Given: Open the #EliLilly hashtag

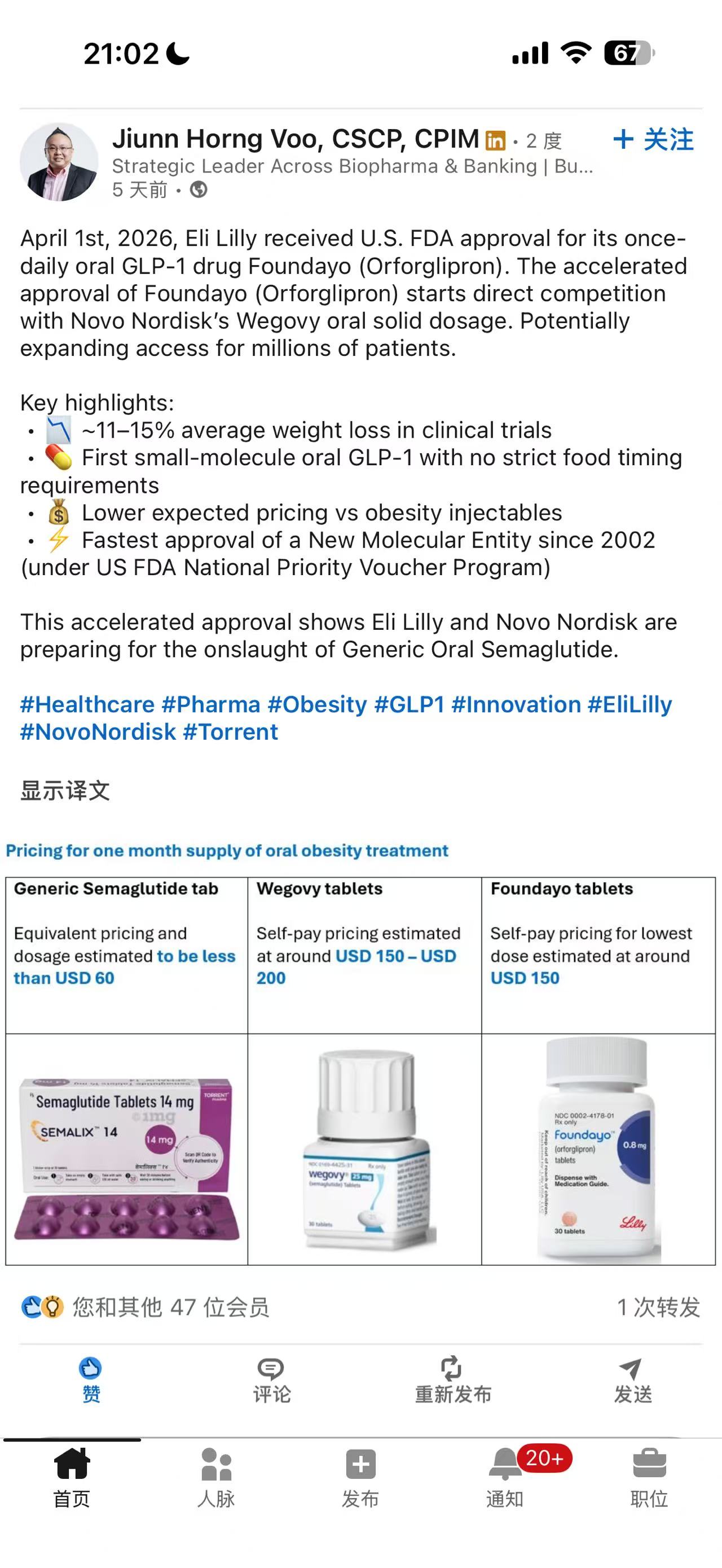Looking at the screenshot, I should [629, 704].
